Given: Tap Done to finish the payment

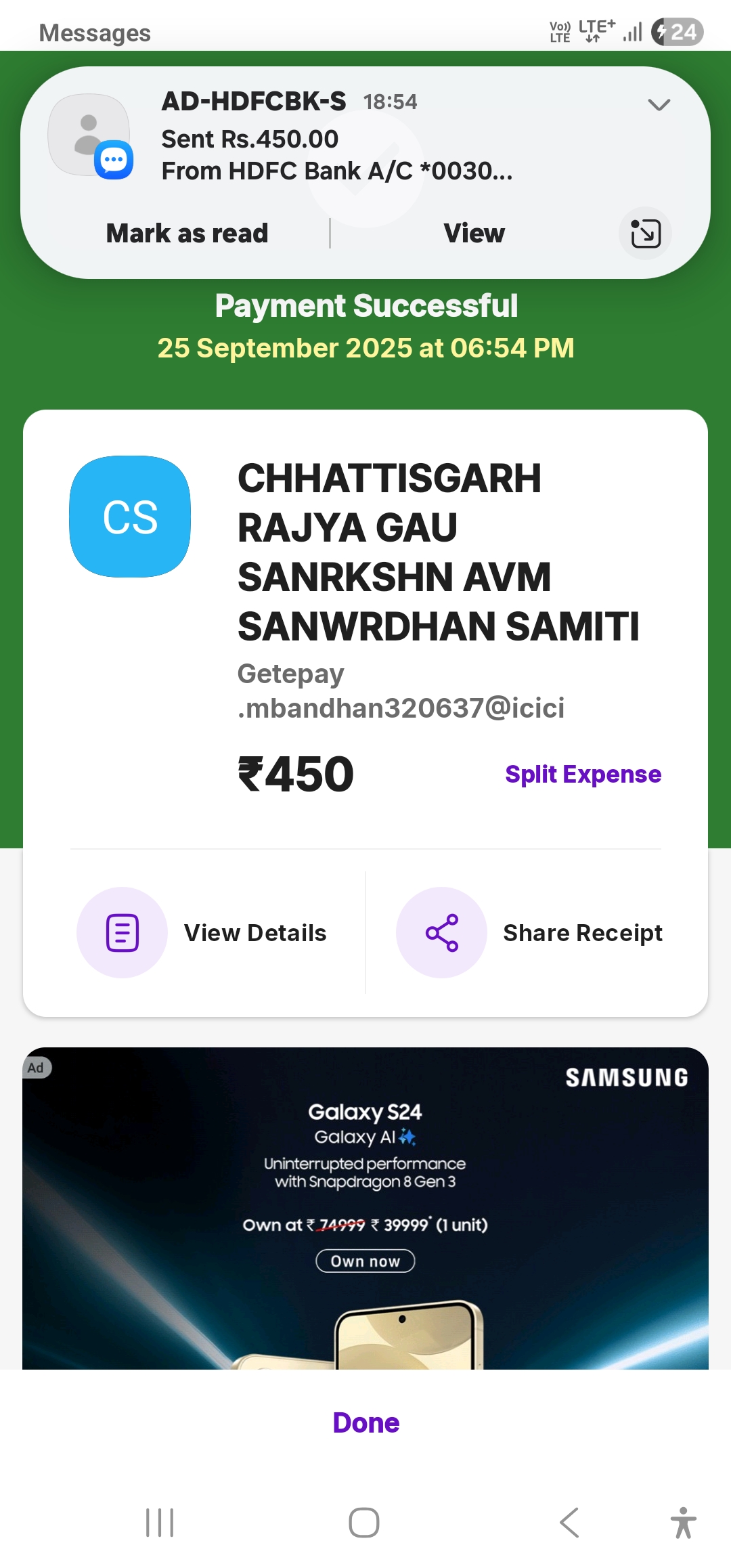Looking at the screenshot, I should point(365,1422).
